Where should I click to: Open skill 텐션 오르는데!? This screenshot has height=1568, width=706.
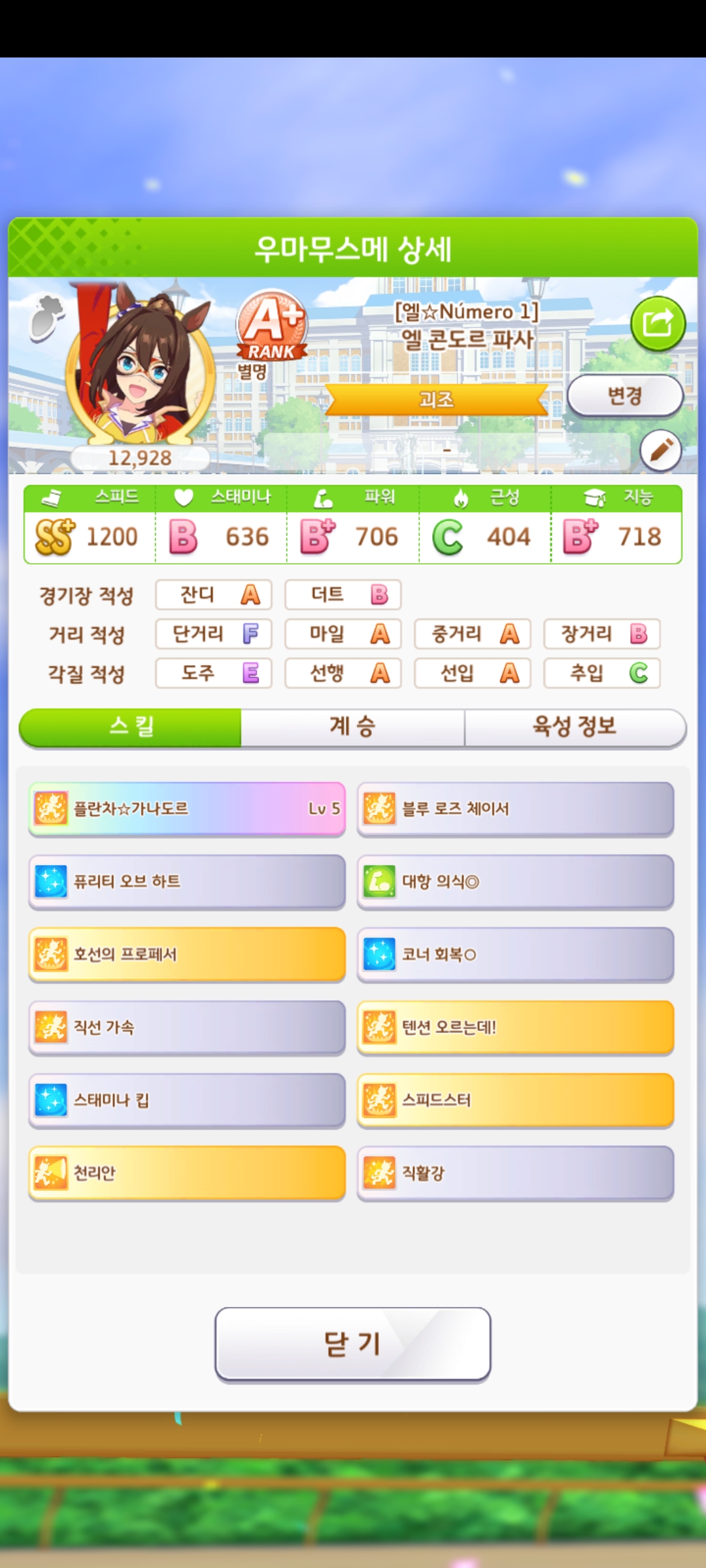click(x=515, y=1027)
